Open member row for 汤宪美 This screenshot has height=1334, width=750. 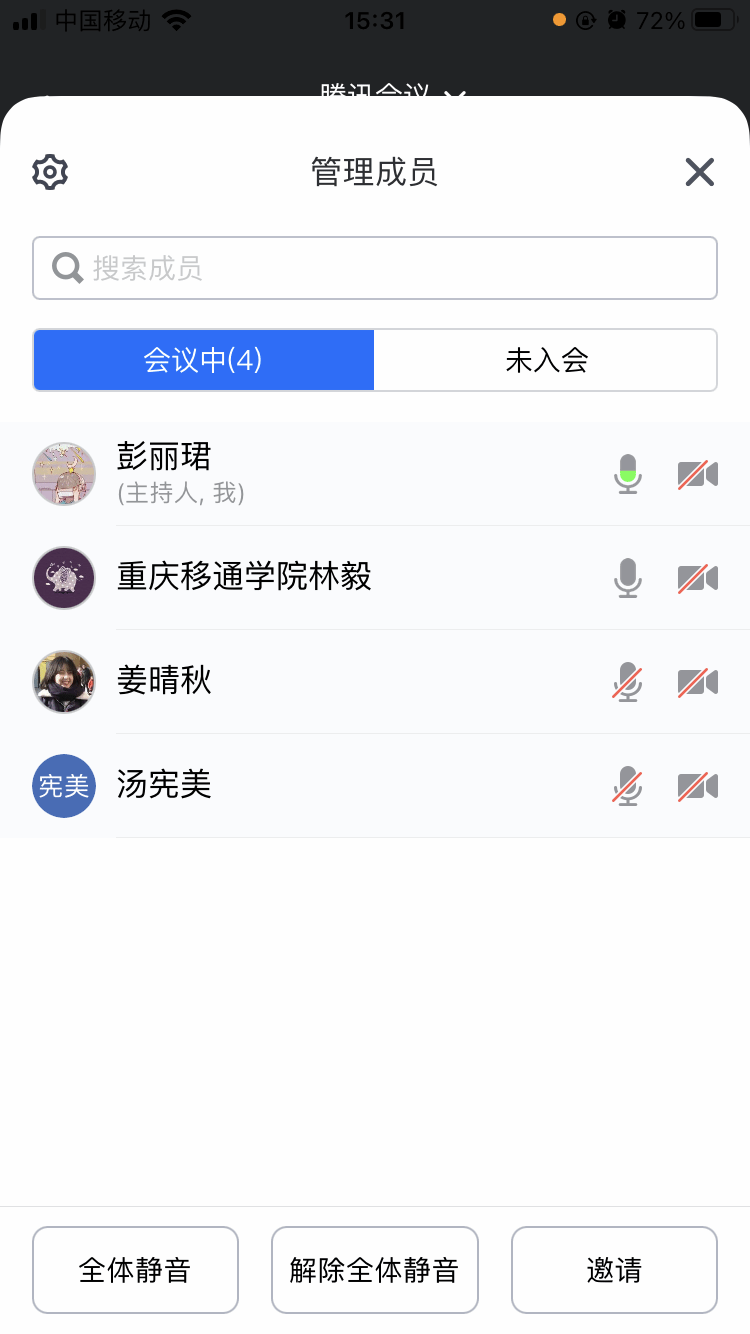point(300,785)
